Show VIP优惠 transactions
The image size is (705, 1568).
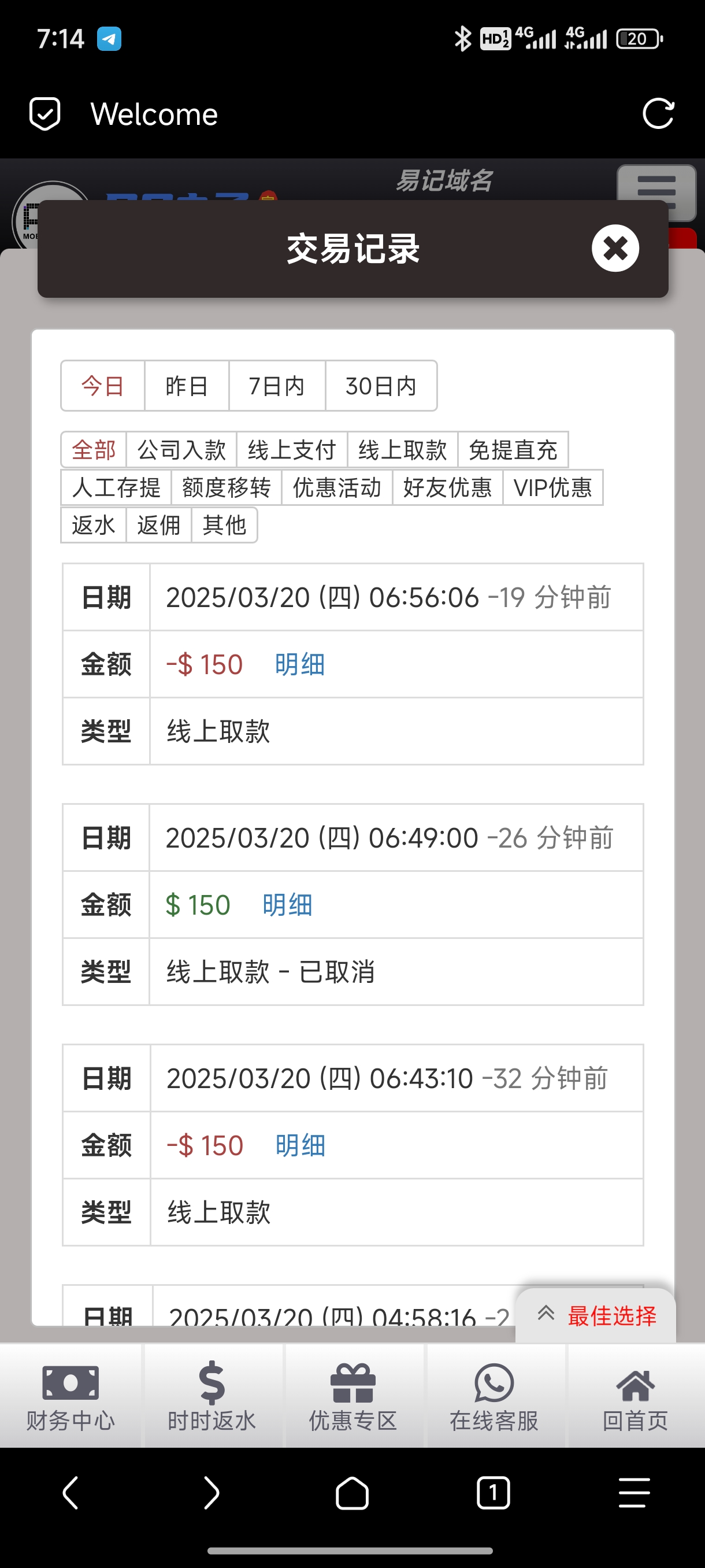(552, 487)
